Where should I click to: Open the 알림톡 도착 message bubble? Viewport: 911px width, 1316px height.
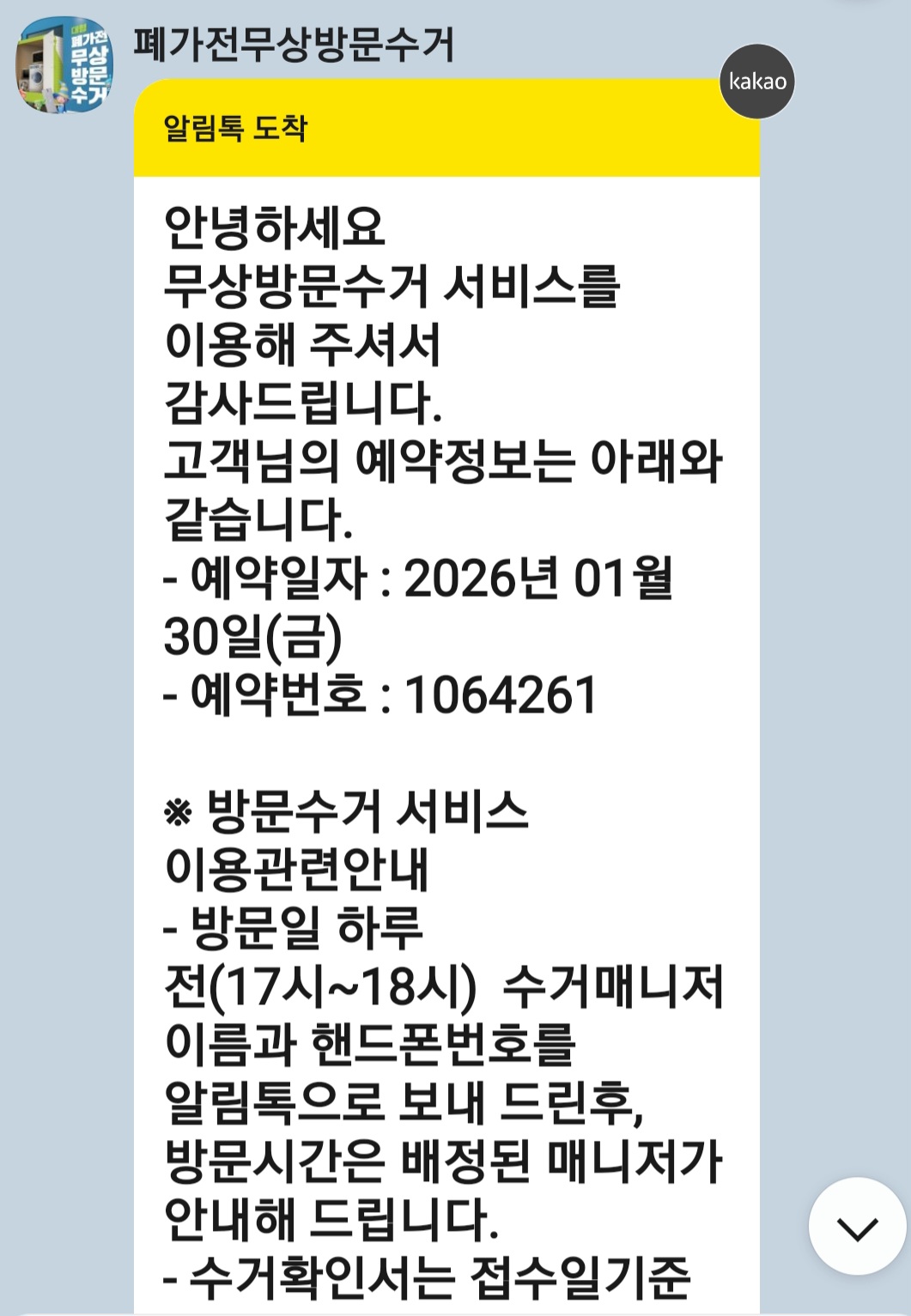point(446,697)
